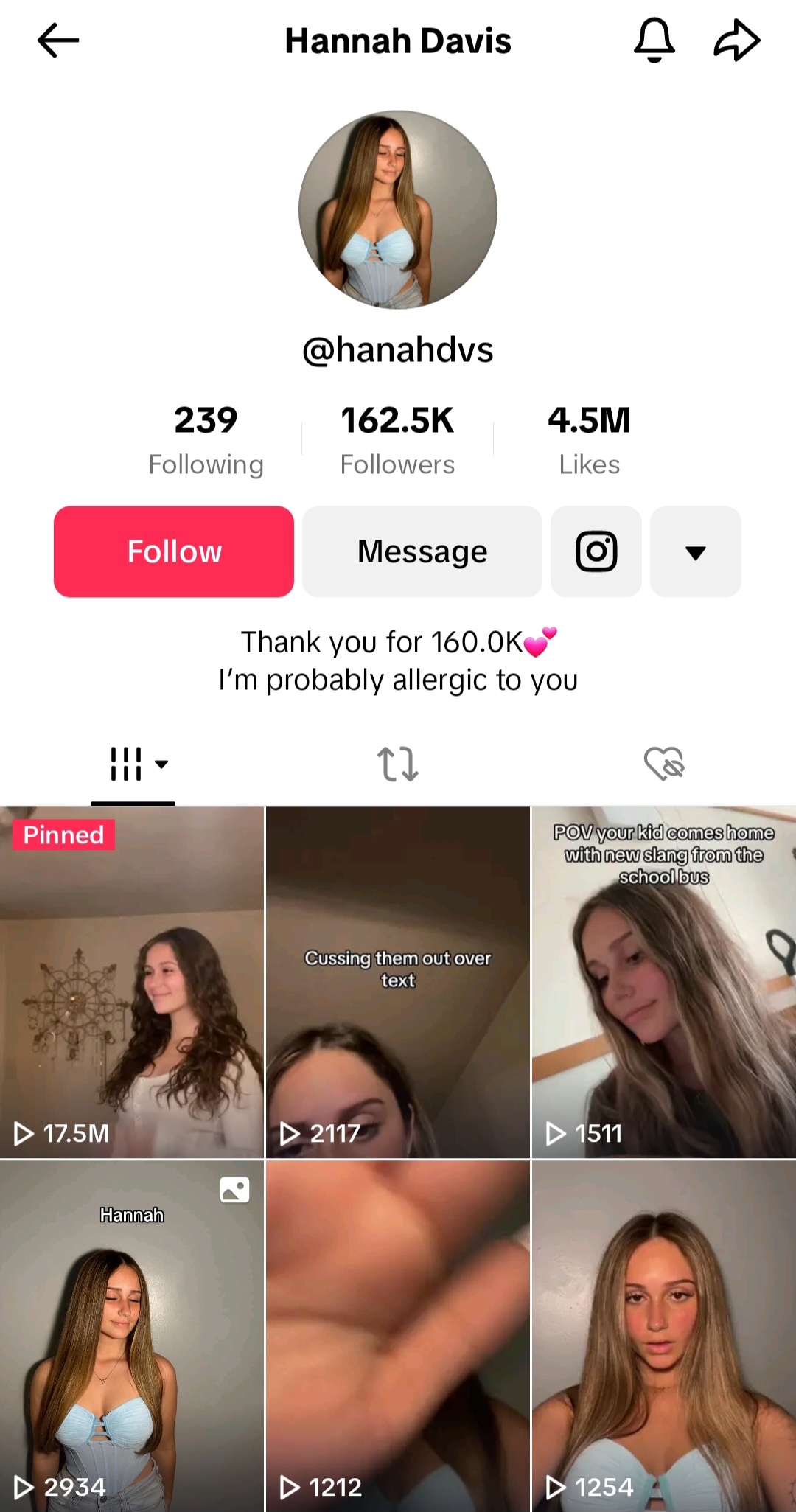Switch to the videos grid tab
Screen dimensions: 796x1512
click(133, 764)
